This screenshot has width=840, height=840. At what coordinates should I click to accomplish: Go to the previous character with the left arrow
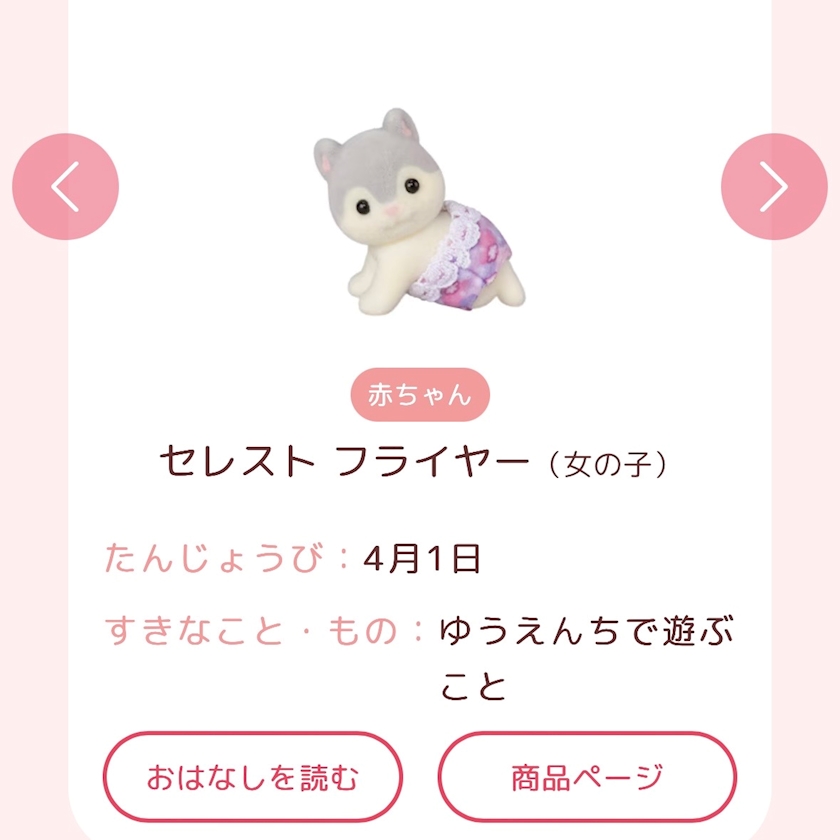click(x=65, y=186)
